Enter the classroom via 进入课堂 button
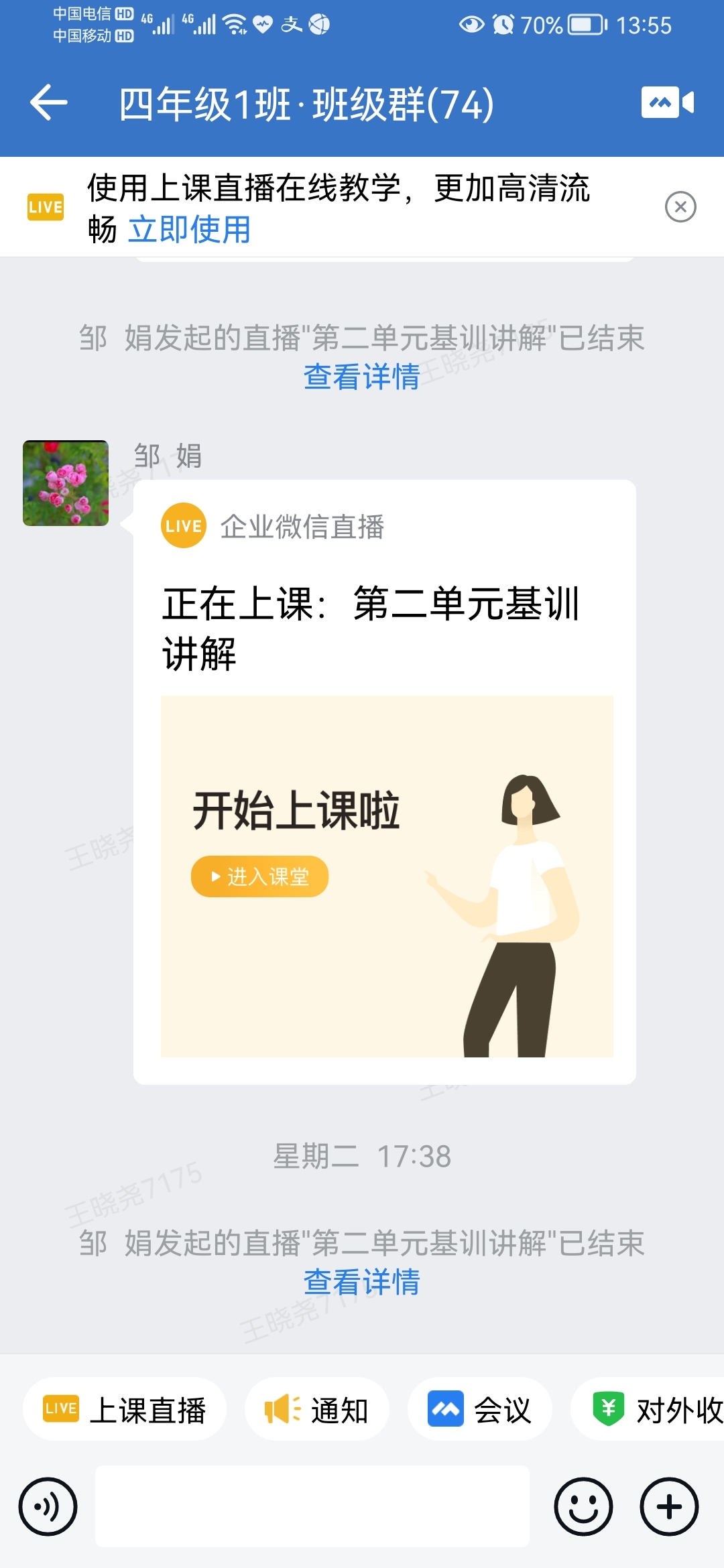 259,876
